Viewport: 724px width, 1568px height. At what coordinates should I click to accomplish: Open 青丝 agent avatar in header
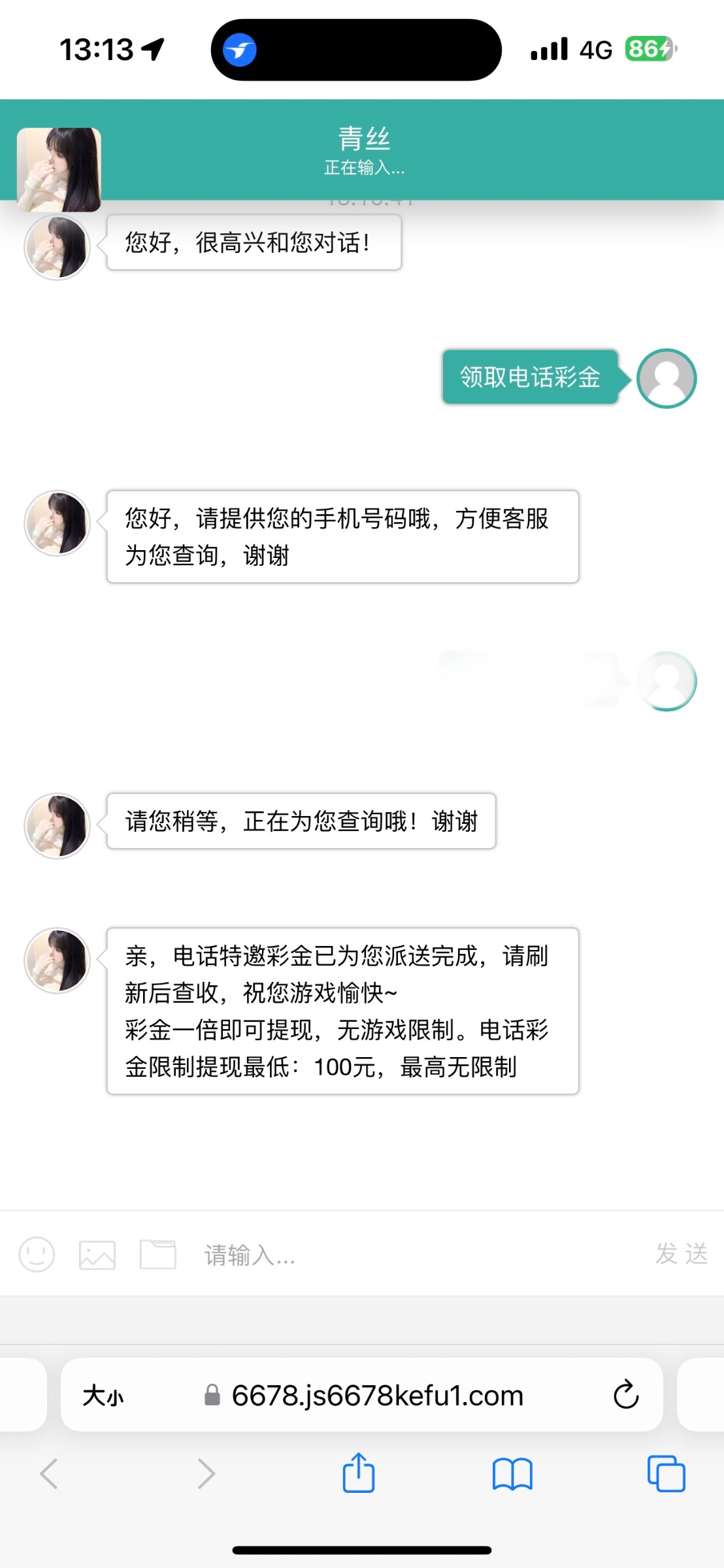(x=59, y=170)
